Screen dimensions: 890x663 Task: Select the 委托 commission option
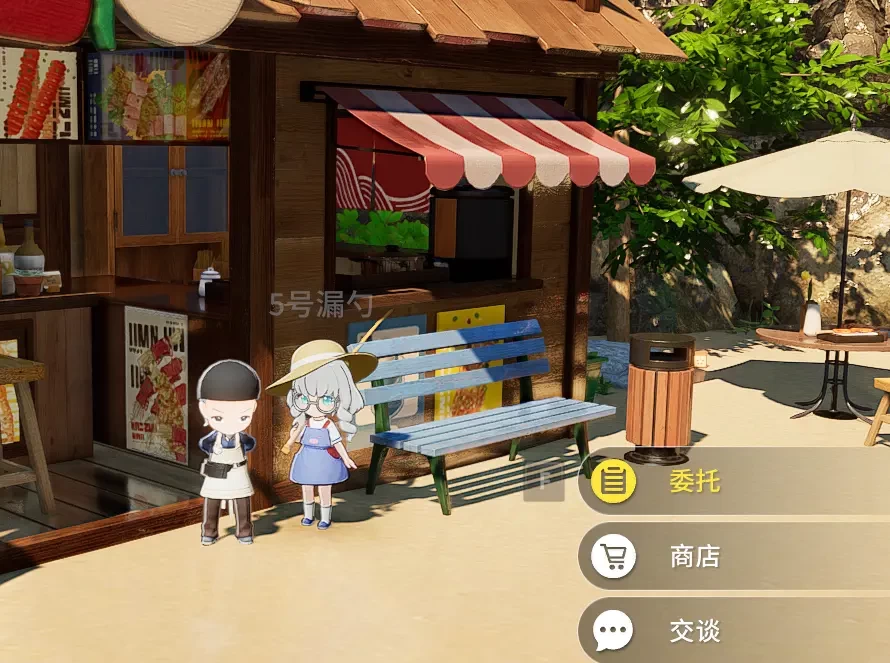pos(694,481)
